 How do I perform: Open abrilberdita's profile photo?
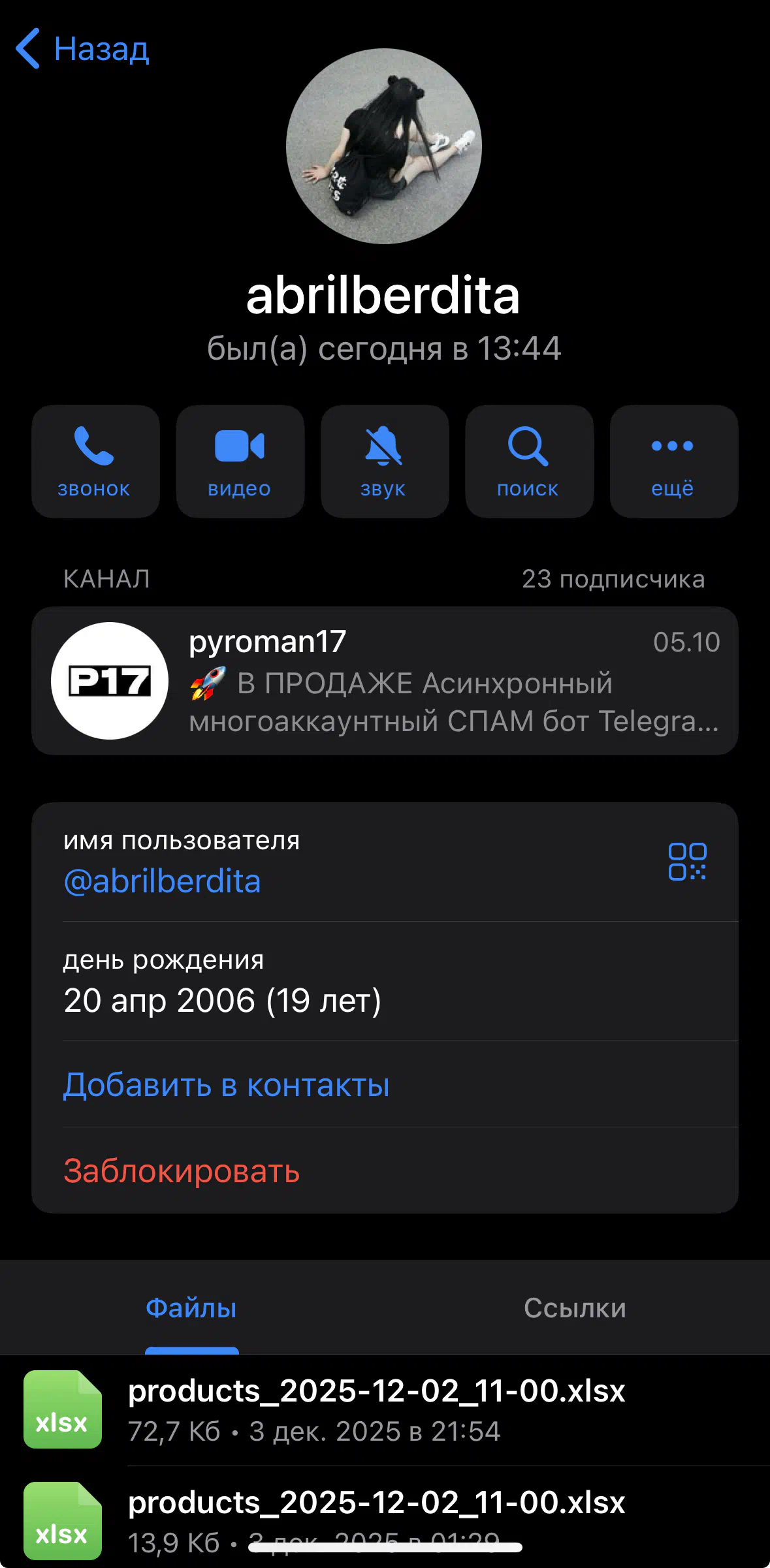384,146
